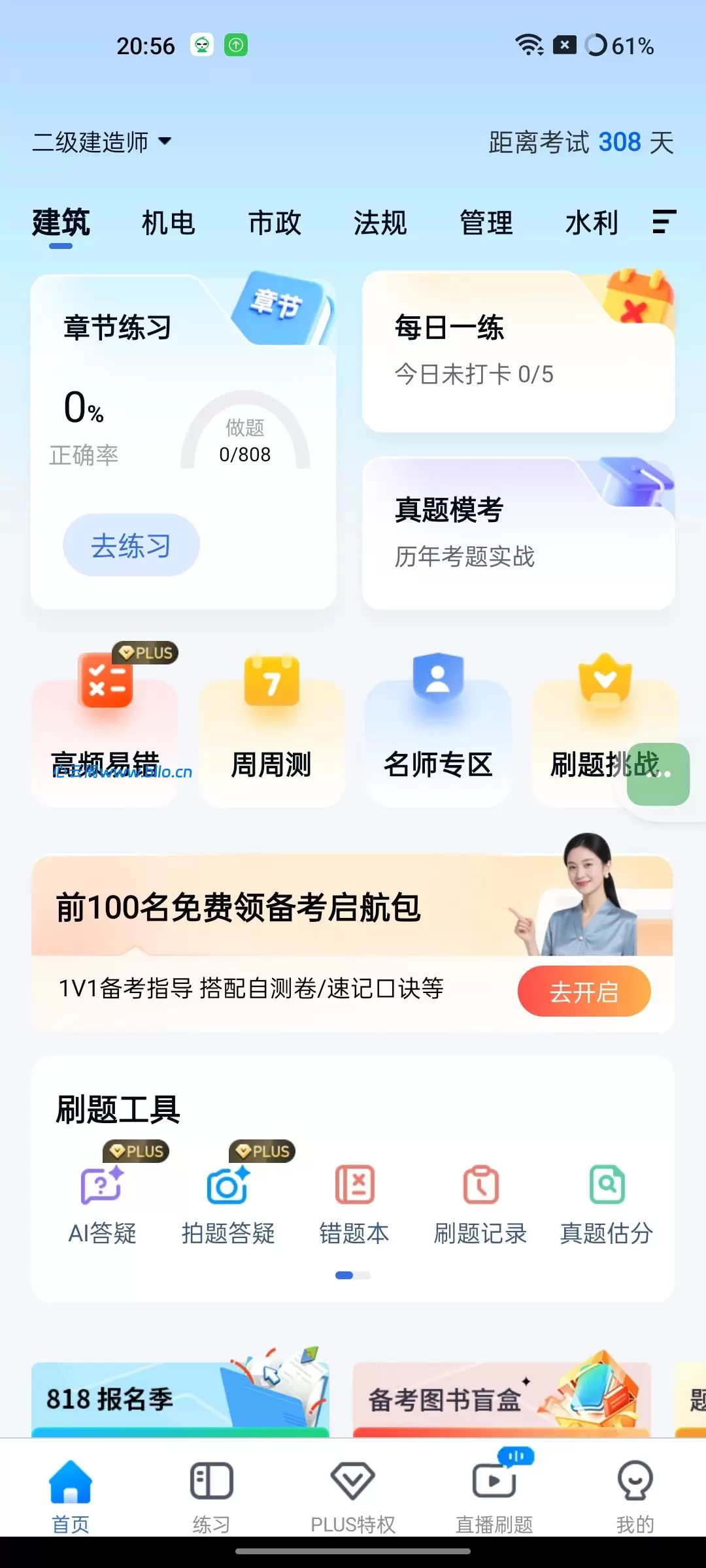
Task: Tap 去开启 on the promo banner
Action: (x=584, y=992)
